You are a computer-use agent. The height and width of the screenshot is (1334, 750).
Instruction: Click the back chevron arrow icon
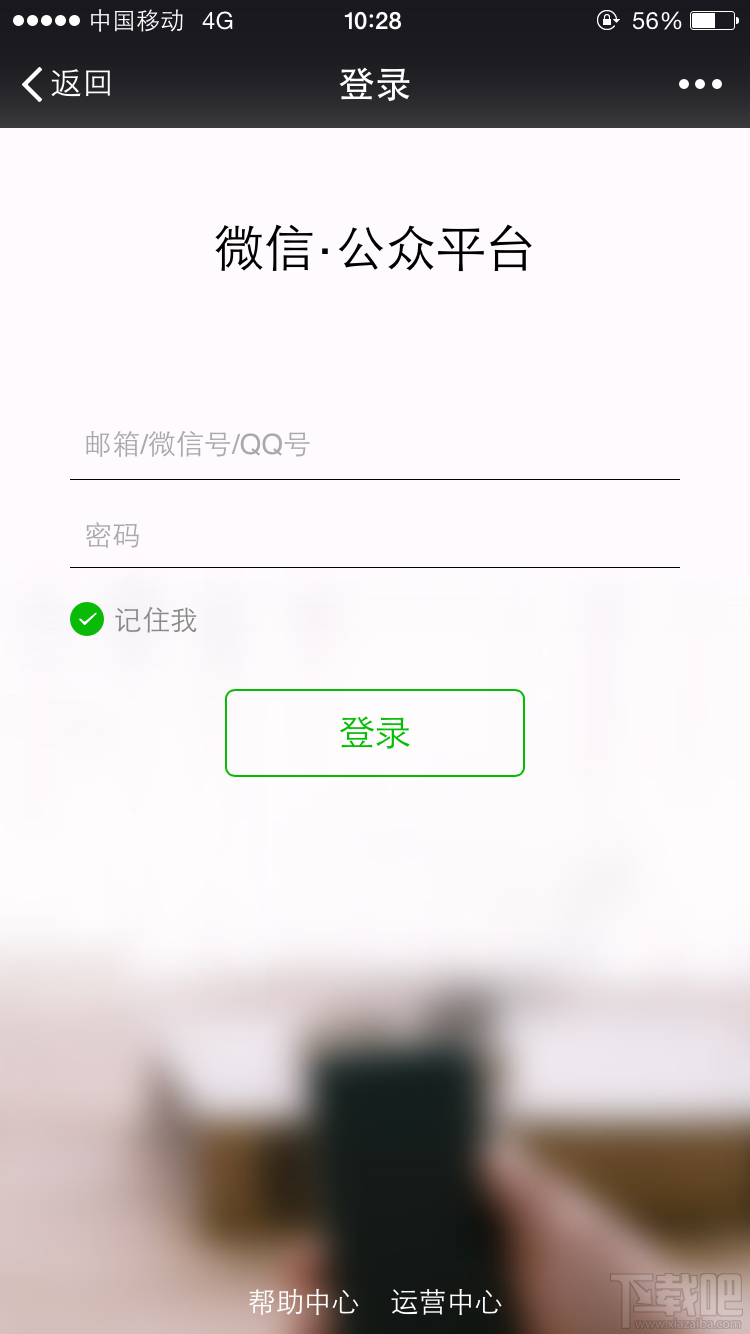coord(30,85)
